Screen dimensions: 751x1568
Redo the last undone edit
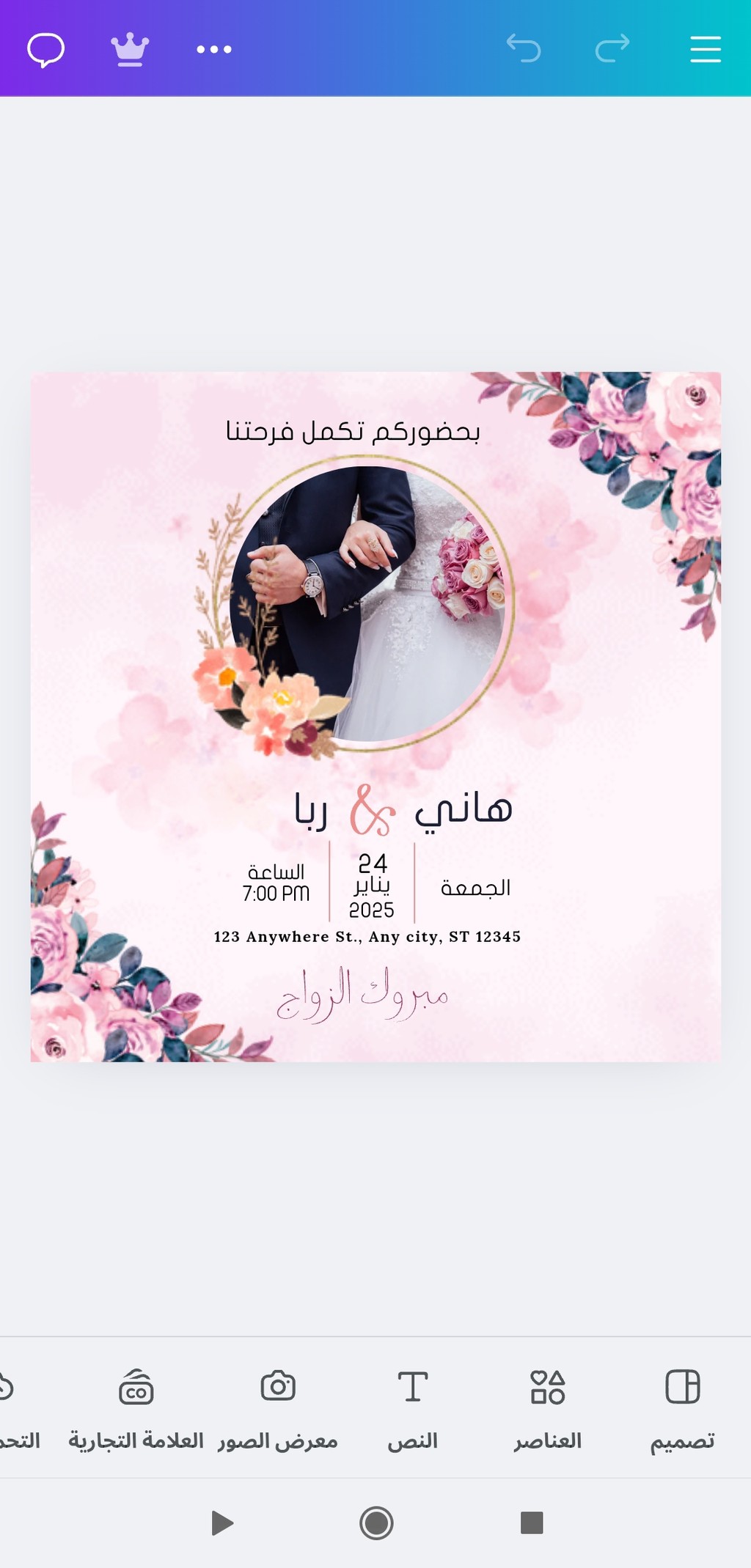point(612,48)
